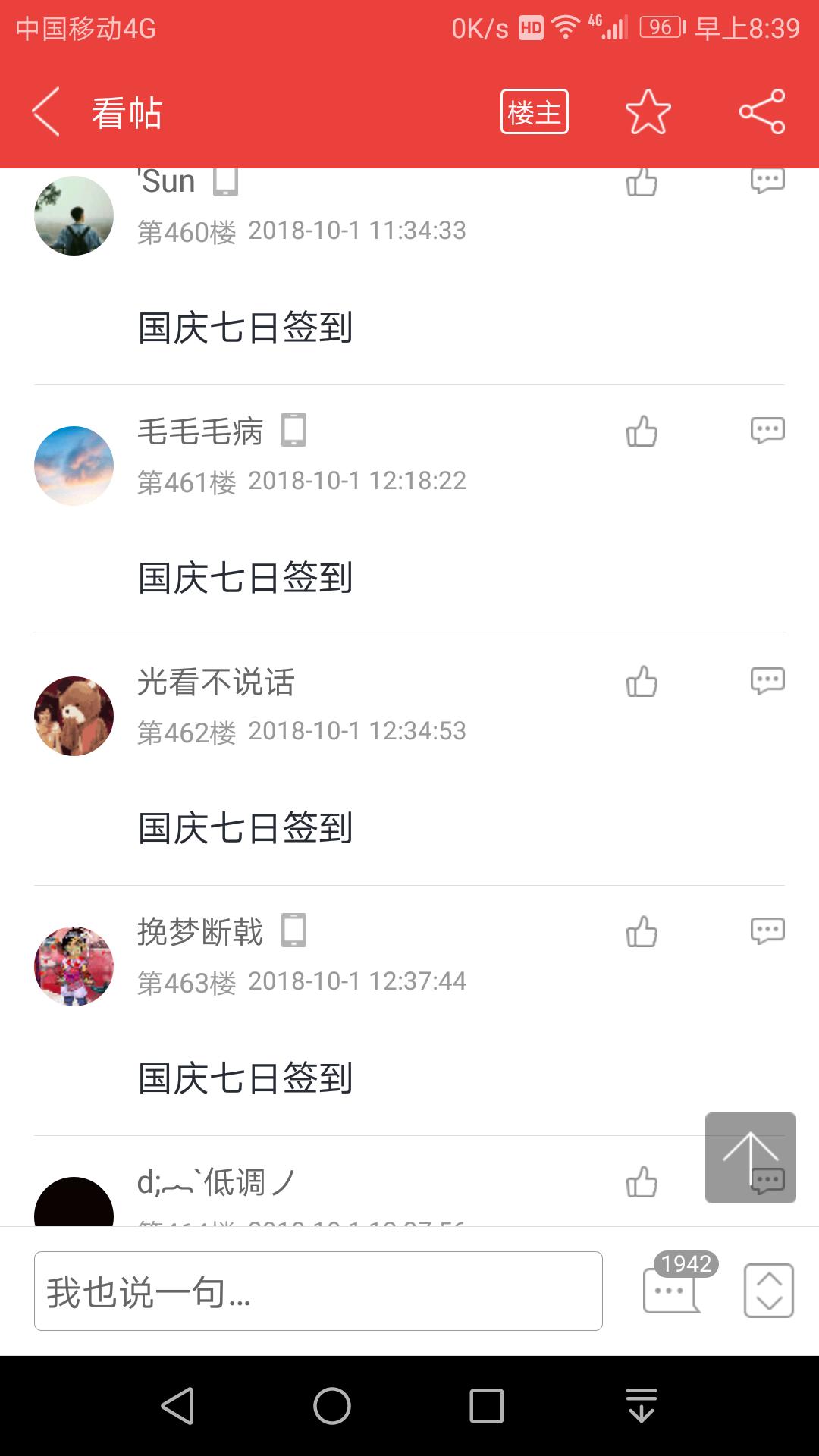This screenshot has height=1456, width=819.
Task: Like 光看不说话's post on floor 462
Action: (642, 682)
